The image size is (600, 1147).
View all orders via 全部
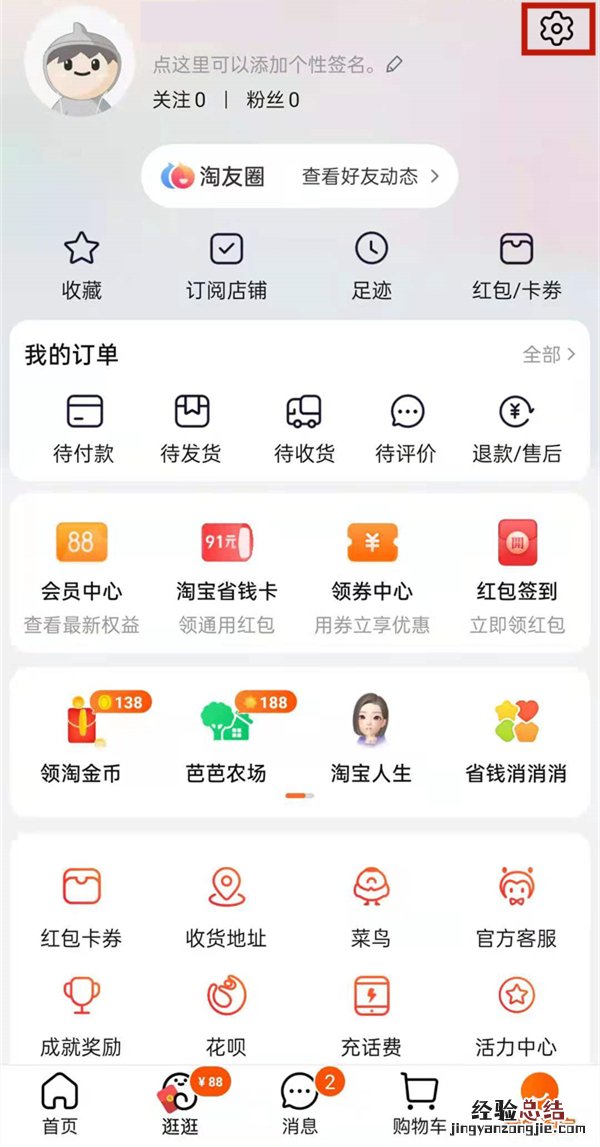coord(549,354)
